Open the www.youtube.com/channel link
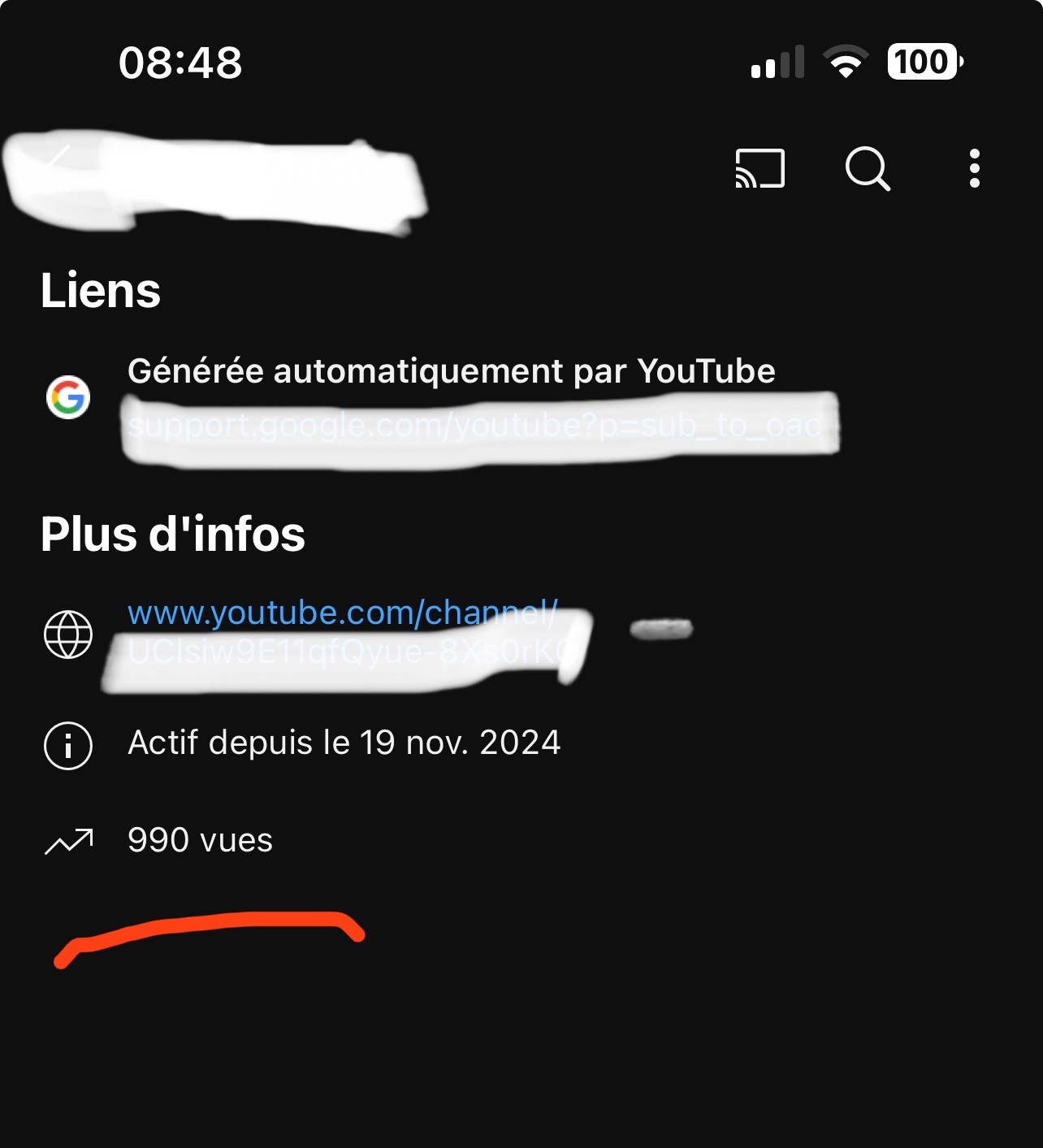The image size is (1043, 1148). (342, 613)
